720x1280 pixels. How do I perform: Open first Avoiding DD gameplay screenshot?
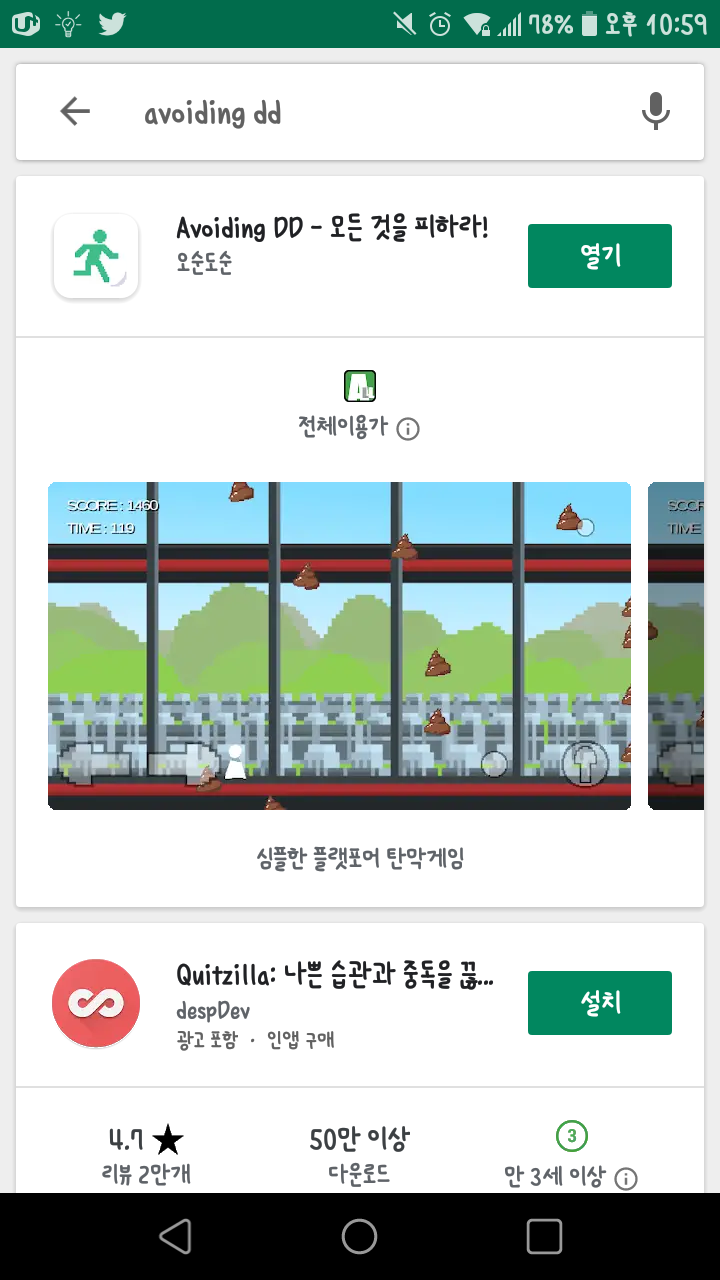click(339, 645)
